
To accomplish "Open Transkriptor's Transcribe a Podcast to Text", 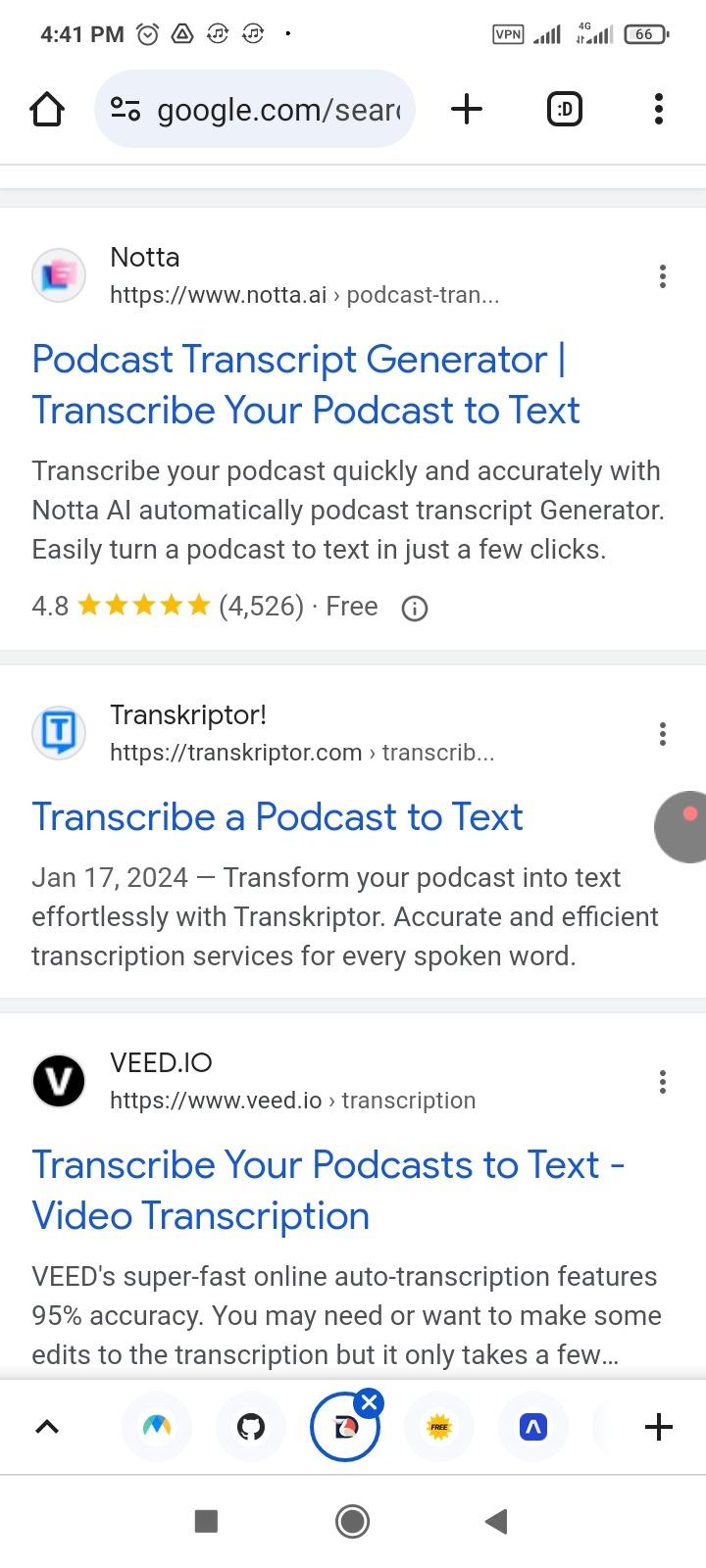I will pyautogui.click(x=277, y=816).
